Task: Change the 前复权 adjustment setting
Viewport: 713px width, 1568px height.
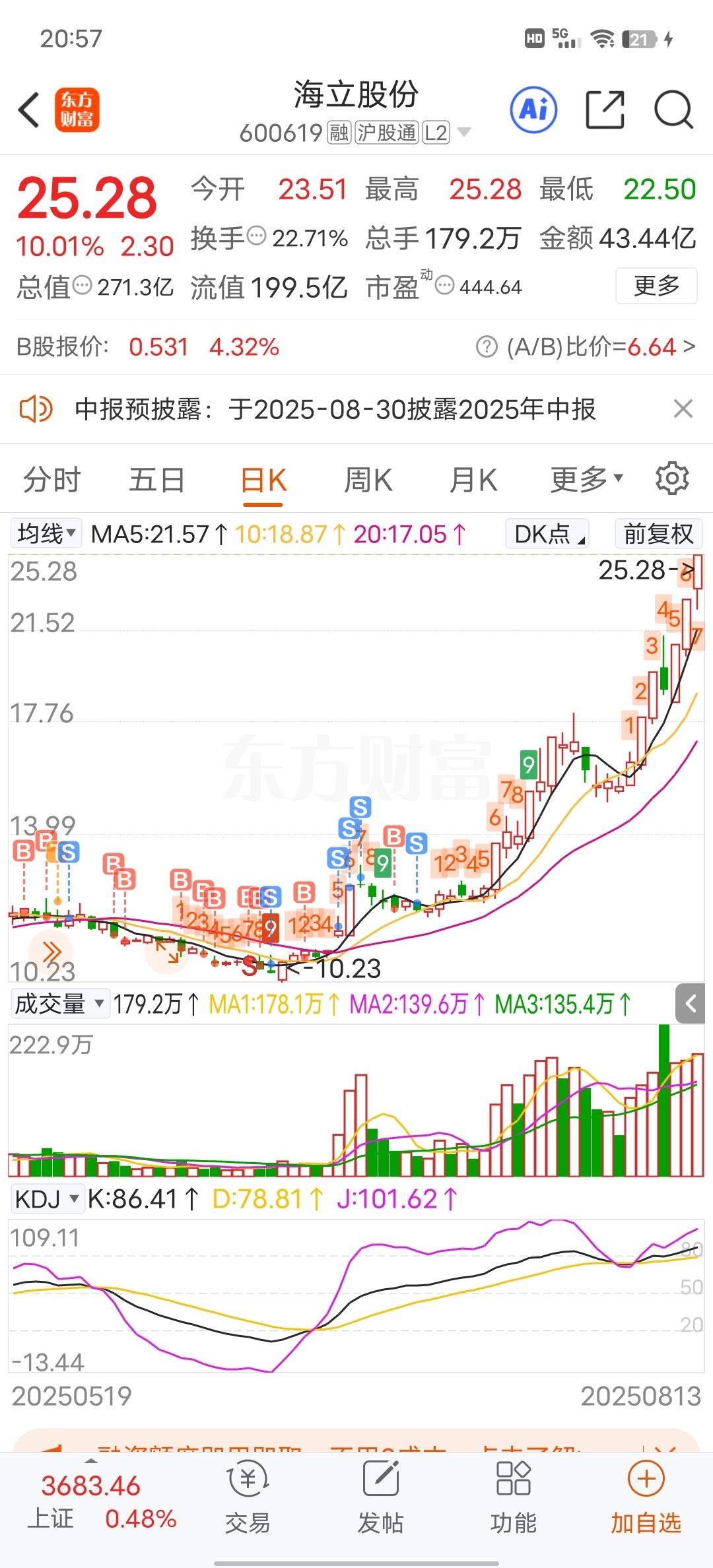Action: coord(658,533)
